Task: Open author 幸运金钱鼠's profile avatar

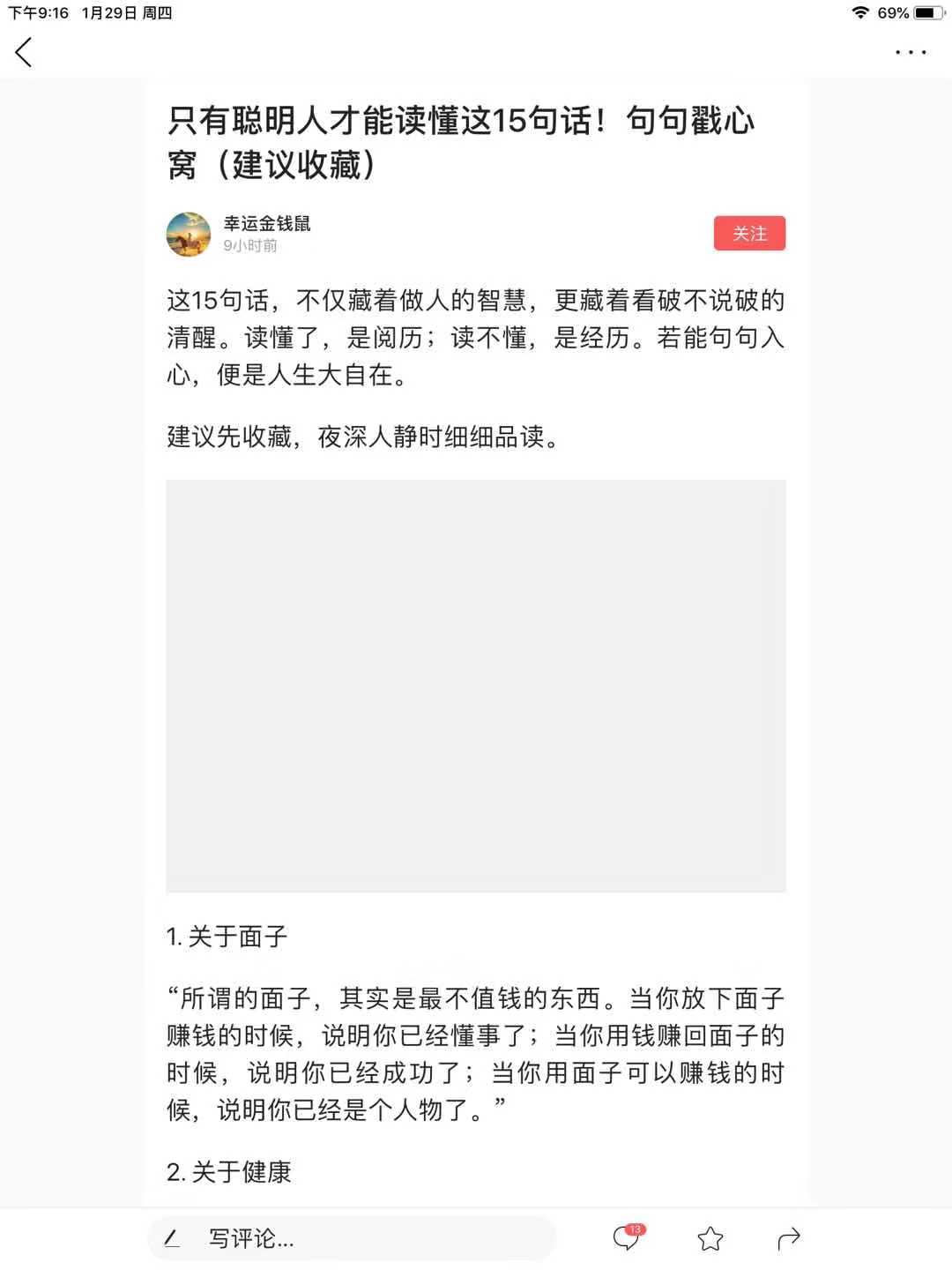Action: tap(189, 234)
